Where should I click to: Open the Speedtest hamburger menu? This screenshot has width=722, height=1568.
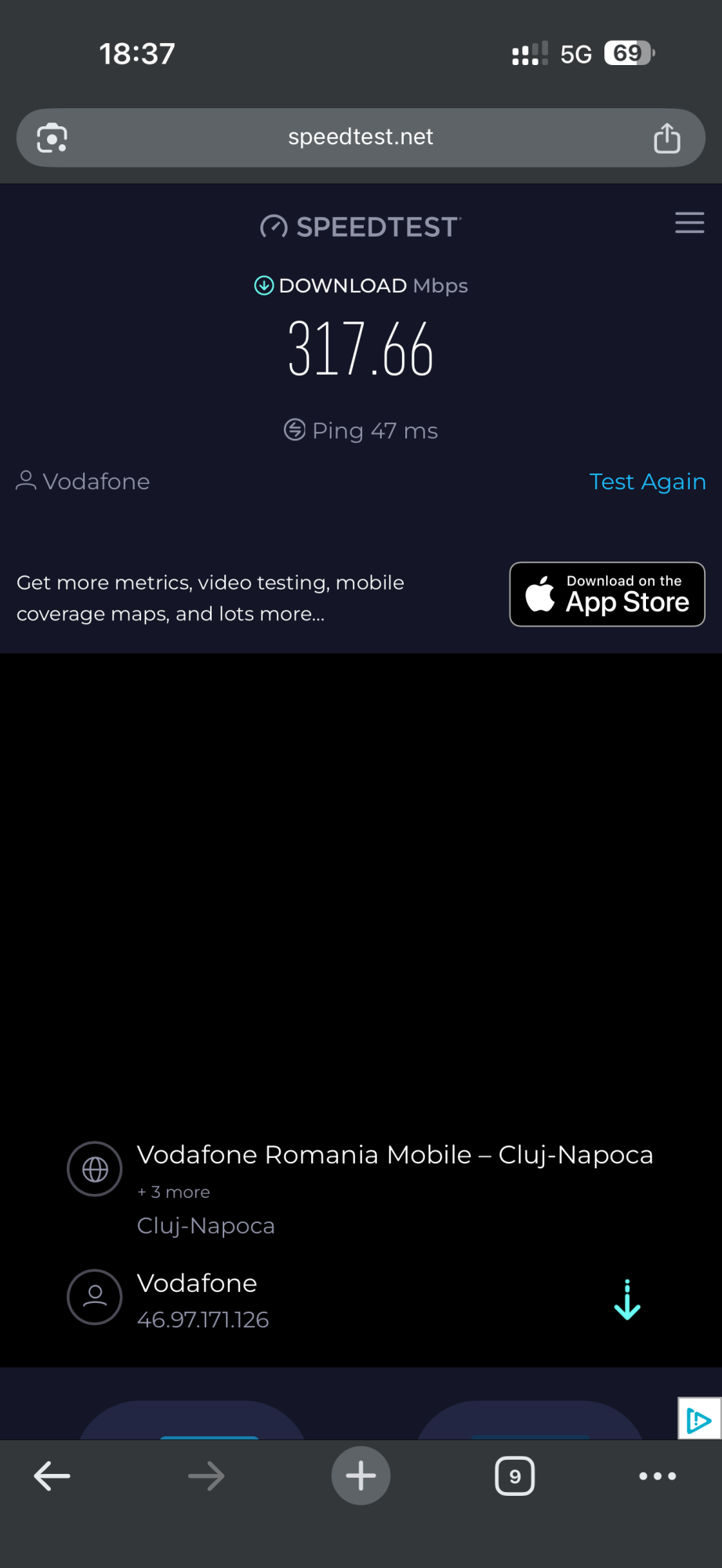coord(689,223)
